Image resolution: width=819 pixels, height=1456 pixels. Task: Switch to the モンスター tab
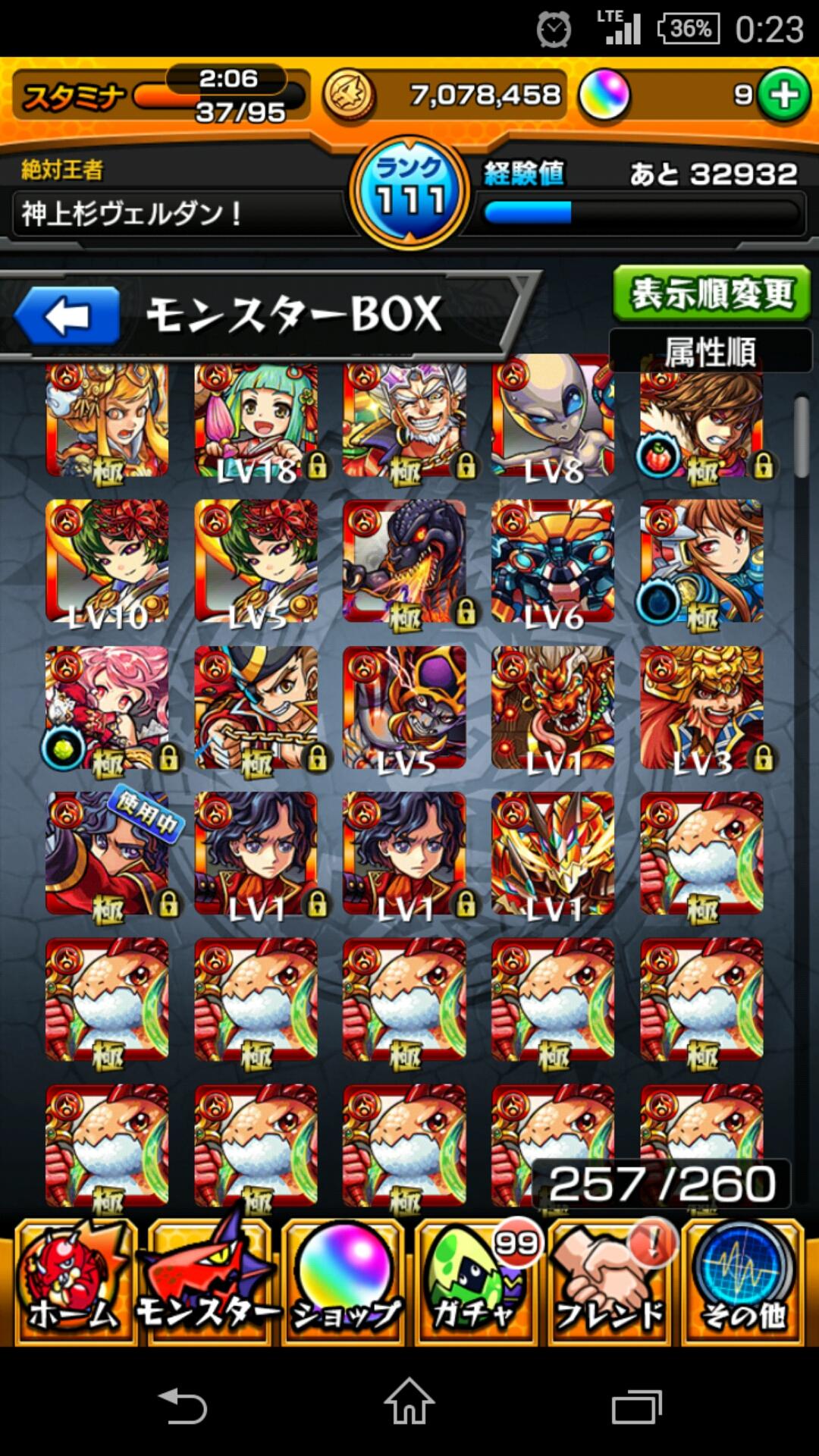tap(209, 1282)
